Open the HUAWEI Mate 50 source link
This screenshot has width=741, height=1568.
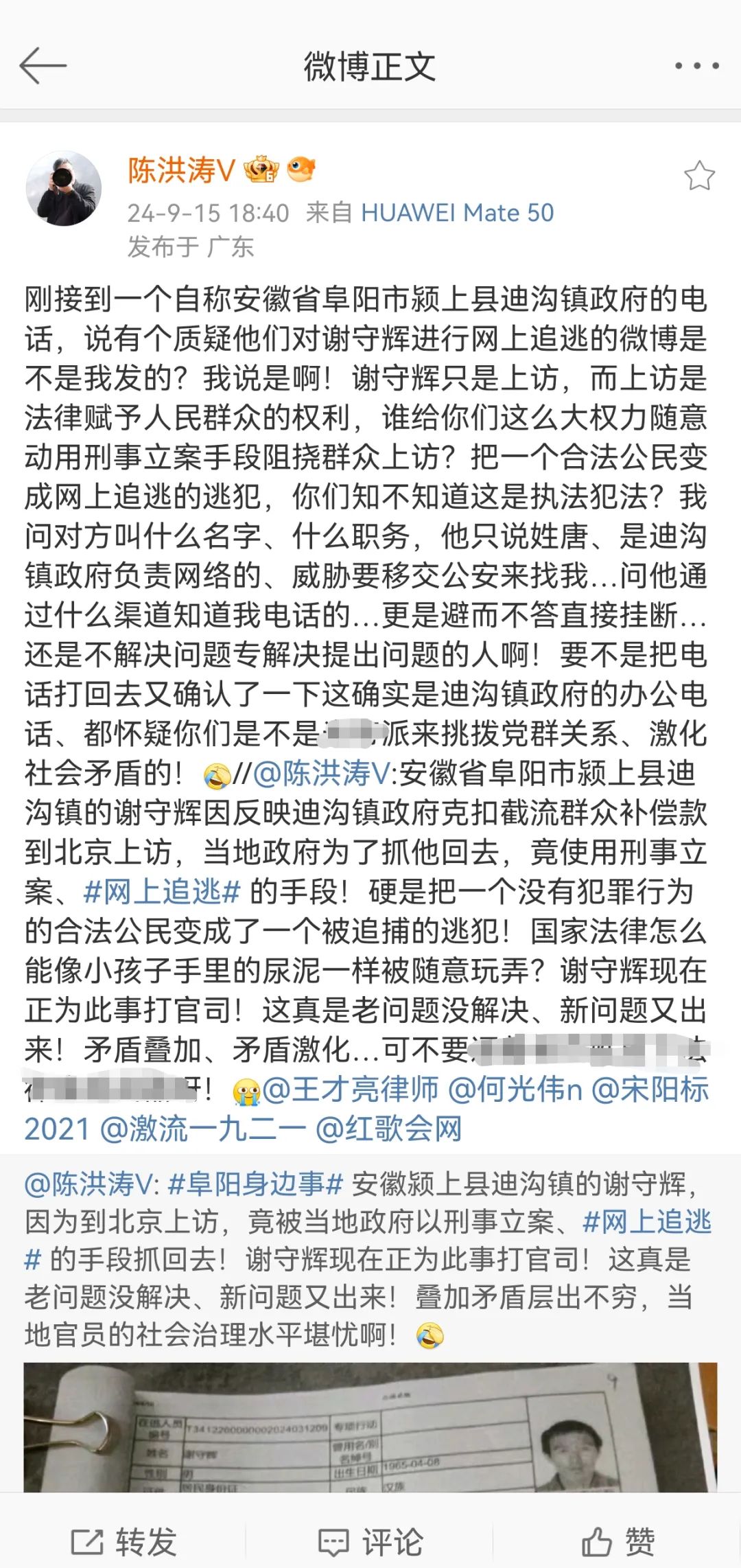click(x=457, y=213)
